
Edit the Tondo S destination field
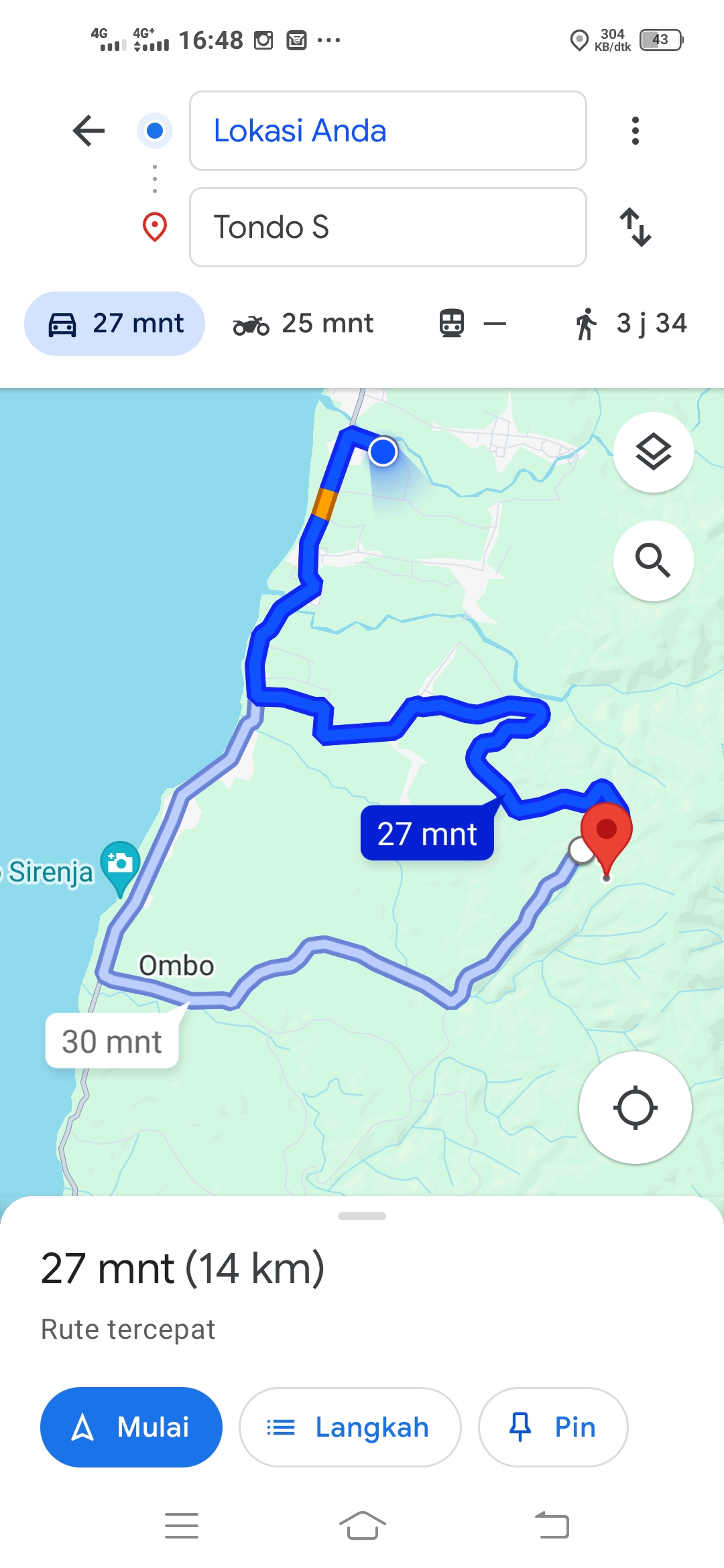pos(388,227)
